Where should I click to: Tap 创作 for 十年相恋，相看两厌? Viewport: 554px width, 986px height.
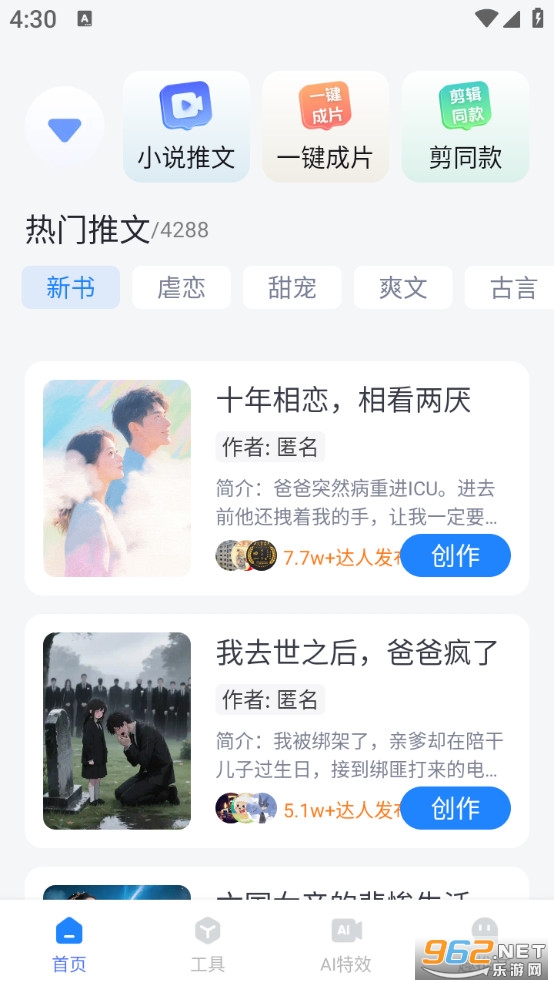click(x=456, y=555)
